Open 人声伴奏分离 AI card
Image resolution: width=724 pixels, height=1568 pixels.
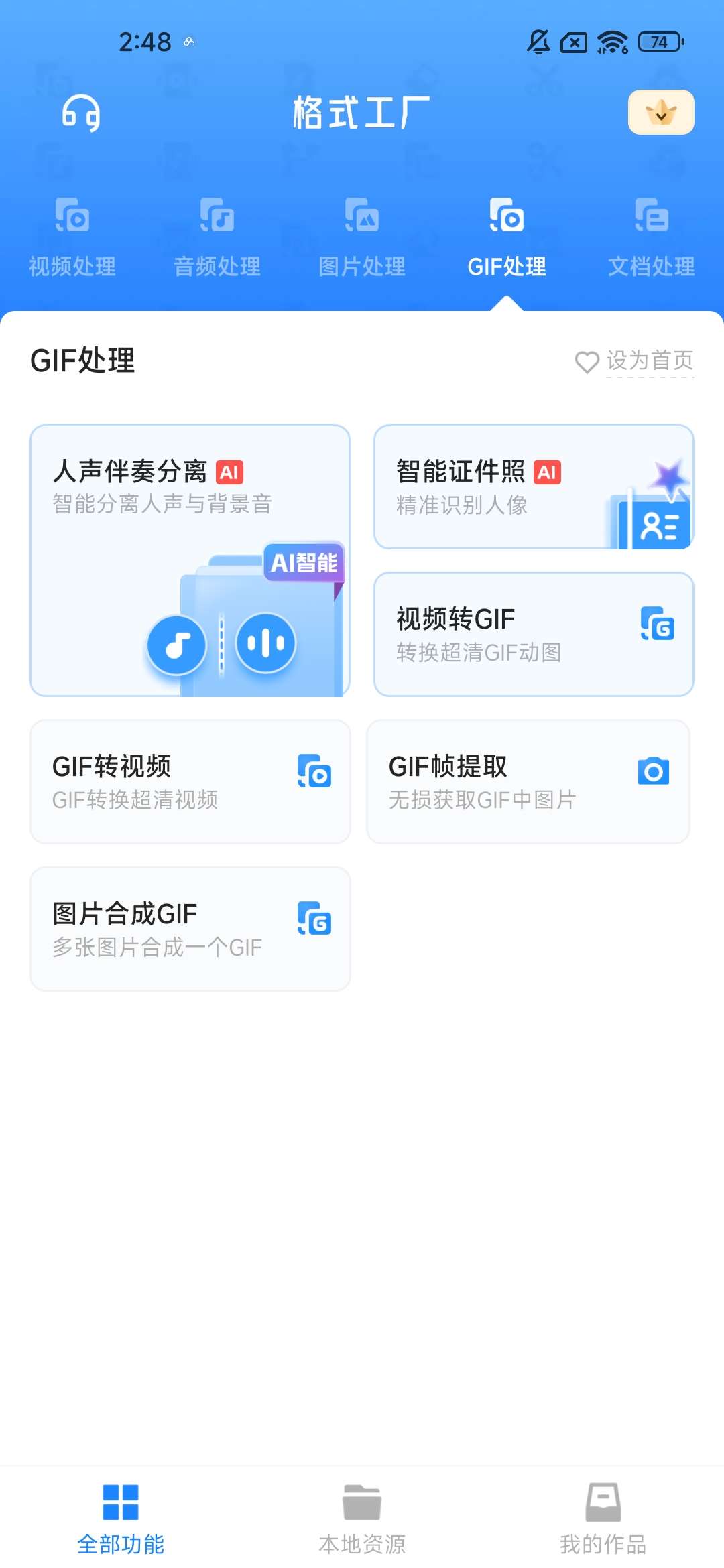[190, 560]
